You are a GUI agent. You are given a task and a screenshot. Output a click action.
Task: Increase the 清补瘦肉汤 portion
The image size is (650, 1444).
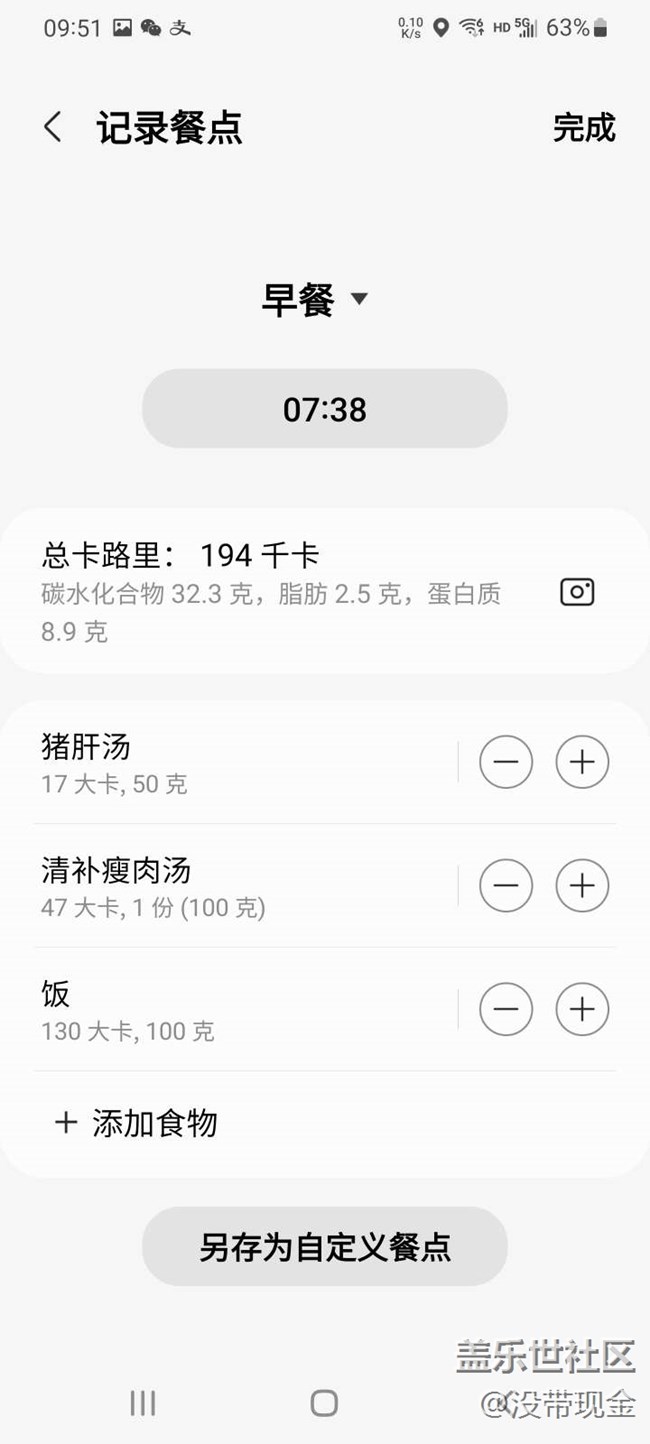[x=582, y=885]
